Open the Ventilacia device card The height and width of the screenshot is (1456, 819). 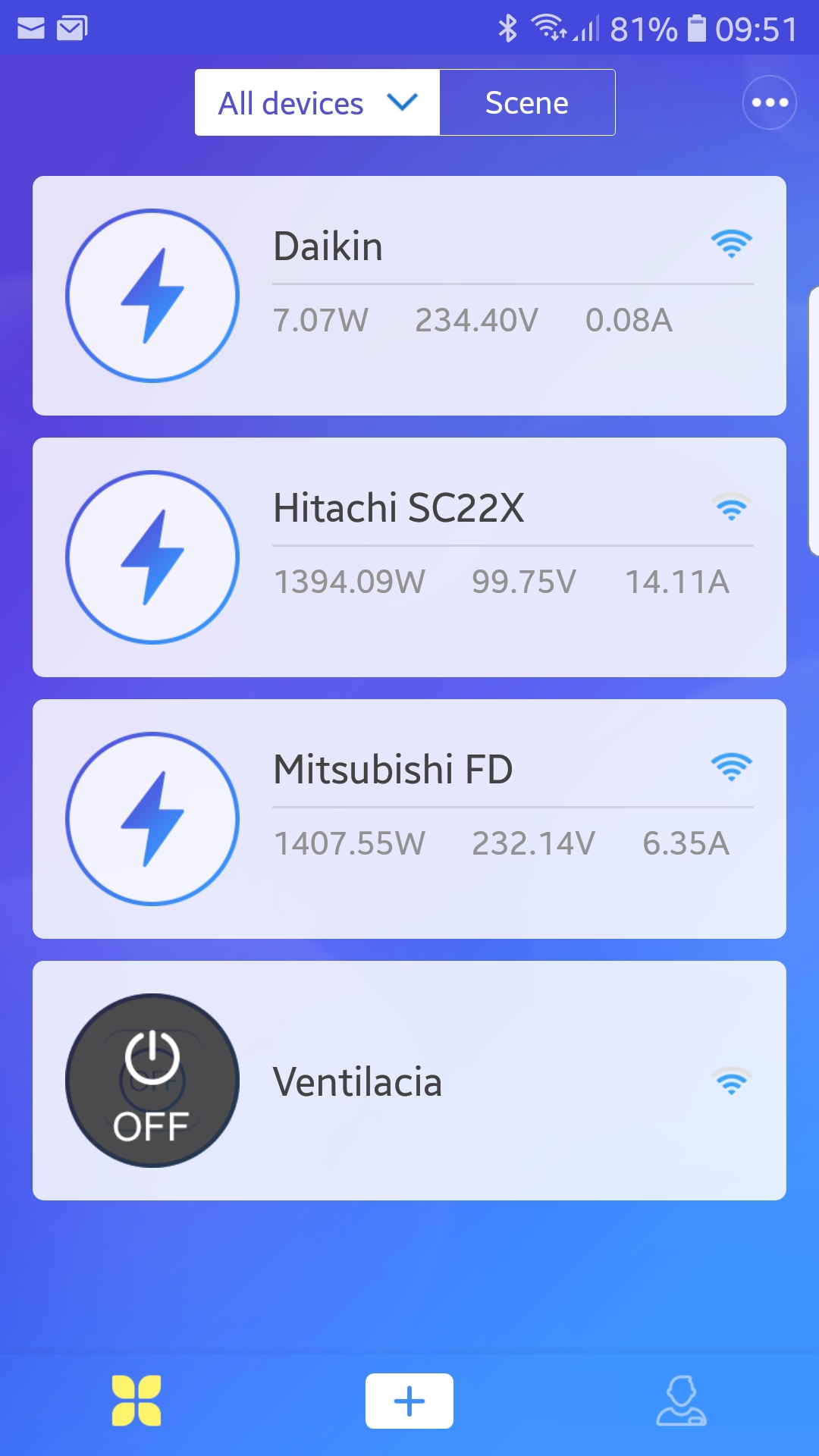tap(409, 1081)
